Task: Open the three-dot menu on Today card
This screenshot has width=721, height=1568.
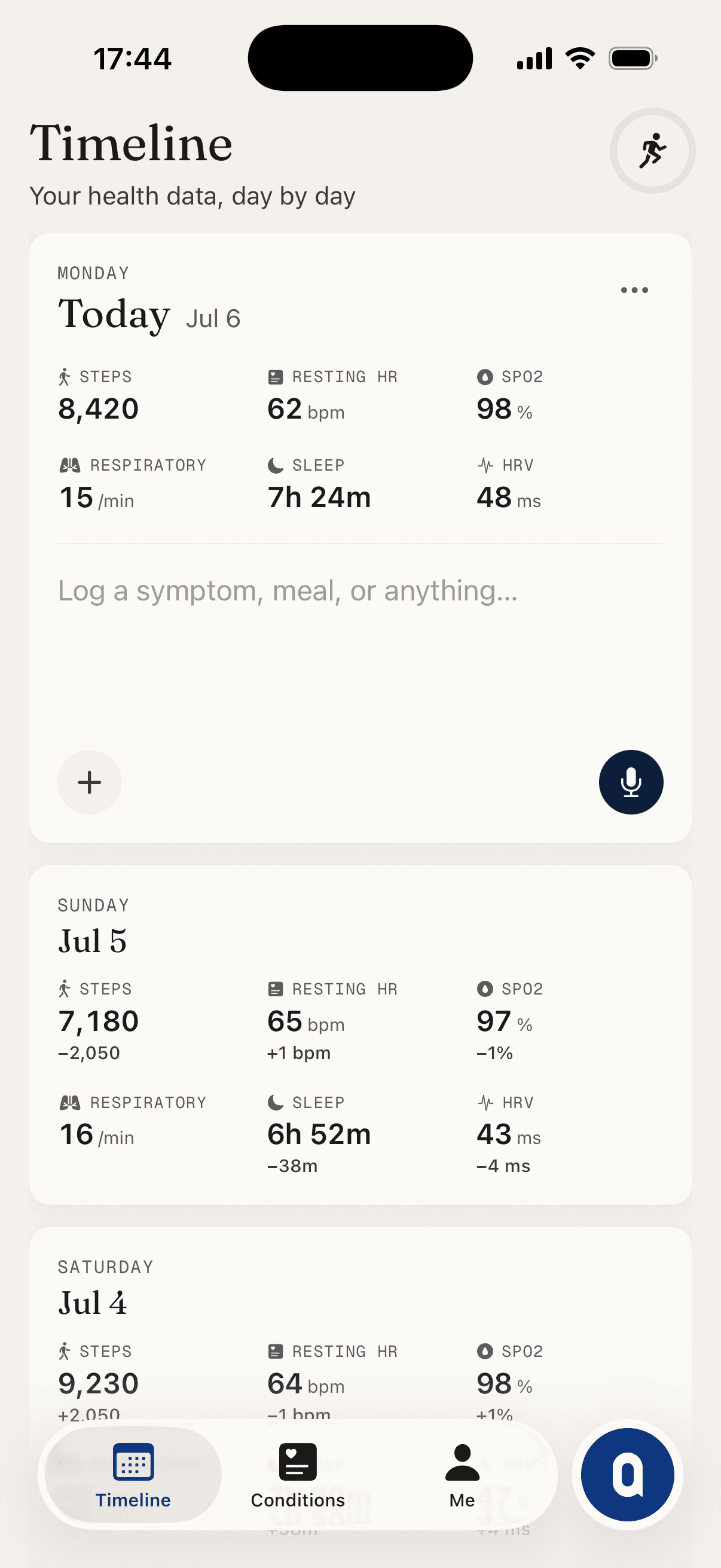Action: click(634, 291)
